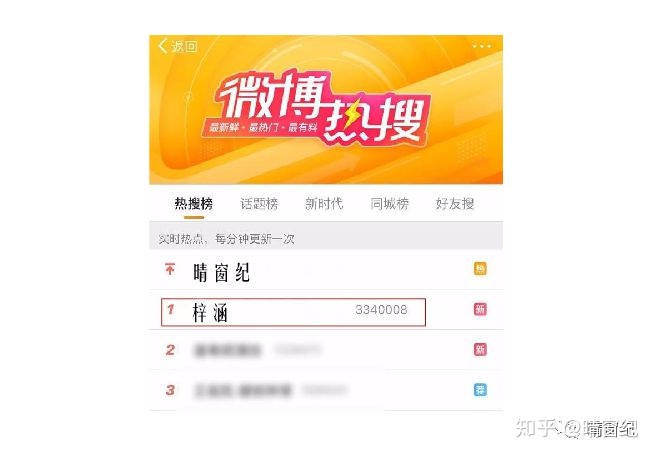Switch to the 话题榜 tab
655x457 pixels.
(259, 204)
